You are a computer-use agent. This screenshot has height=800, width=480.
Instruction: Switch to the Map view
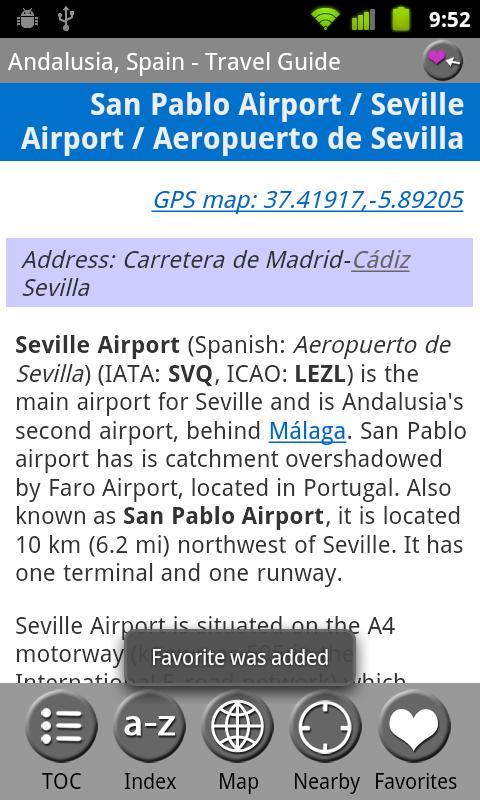238,742
